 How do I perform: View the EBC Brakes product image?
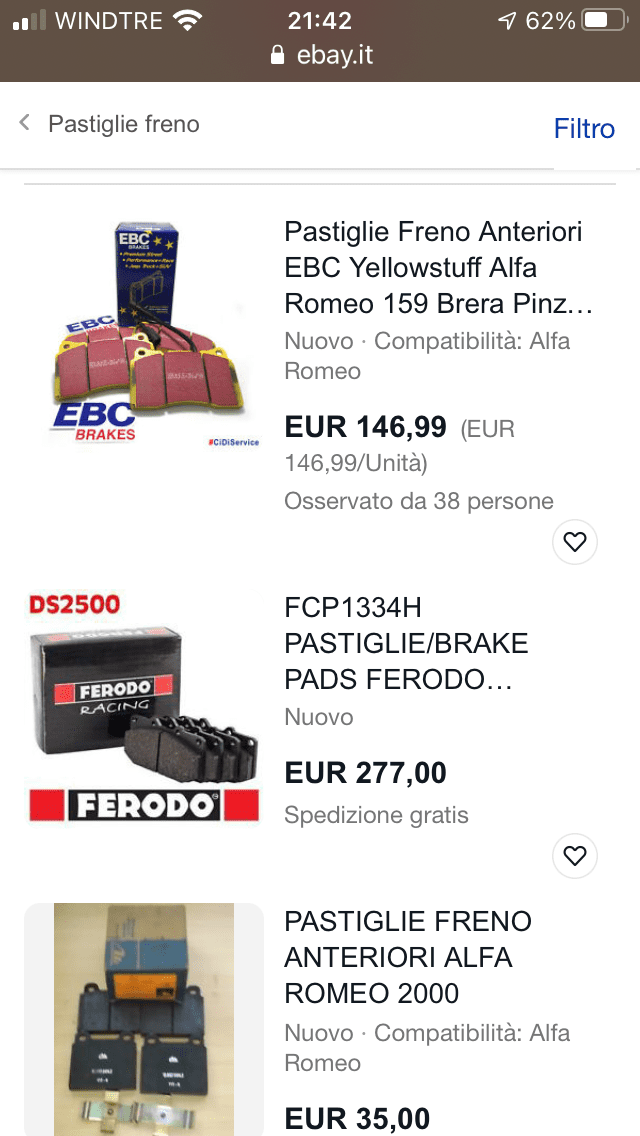pyautogui.click(x=144, y=334)
